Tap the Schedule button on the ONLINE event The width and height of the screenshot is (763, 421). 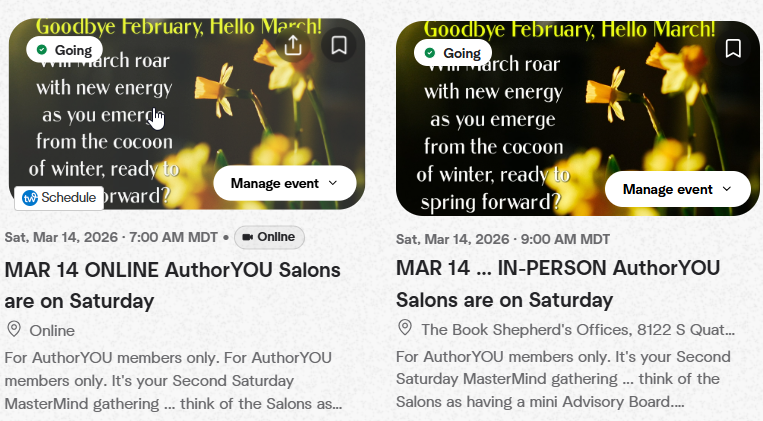[59, 198]
